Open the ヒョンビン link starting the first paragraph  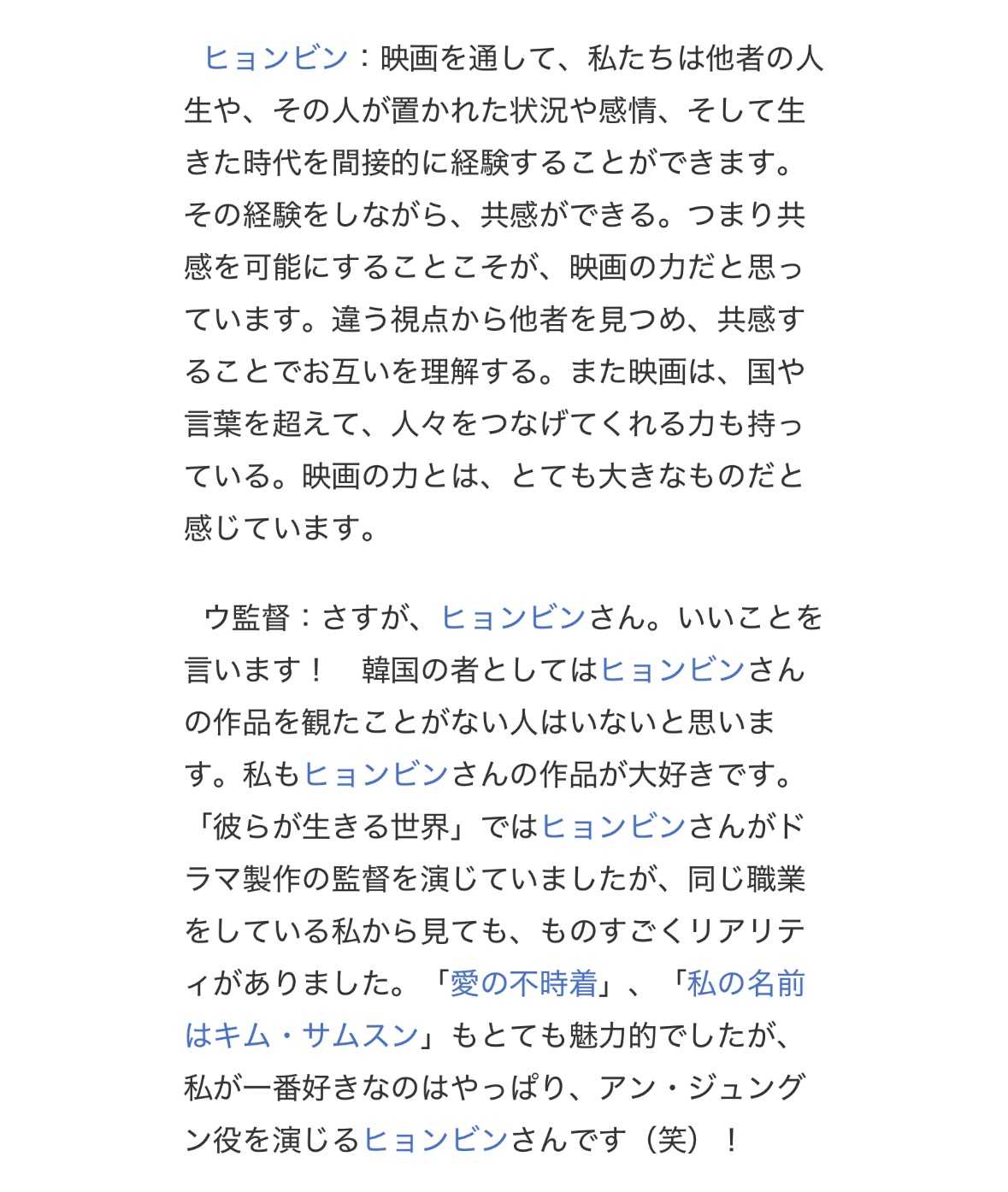pos(275,58)
